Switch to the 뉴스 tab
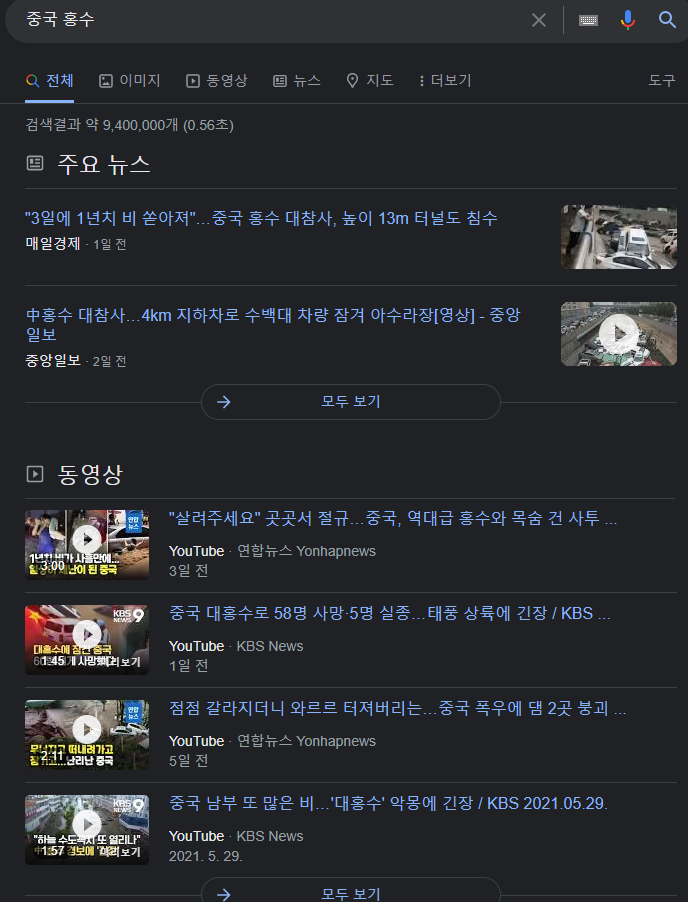 pos(297,81)
